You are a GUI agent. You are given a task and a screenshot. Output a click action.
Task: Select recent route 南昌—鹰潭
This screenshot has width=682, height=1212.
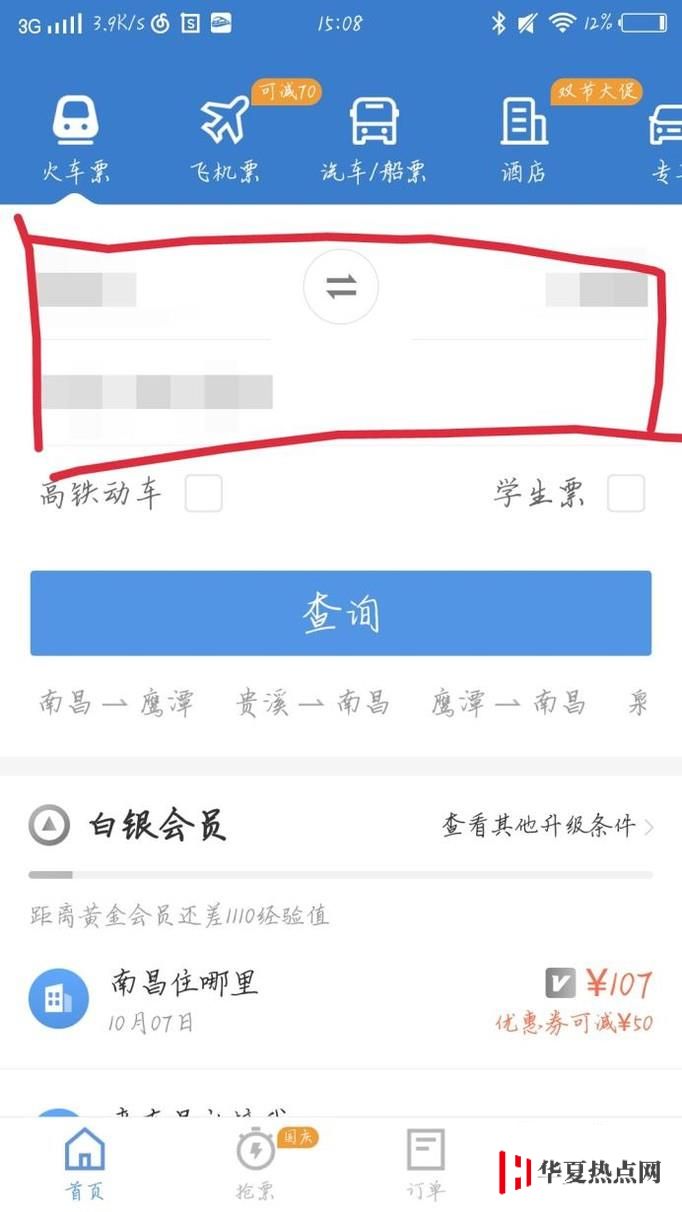click(115, 703)
